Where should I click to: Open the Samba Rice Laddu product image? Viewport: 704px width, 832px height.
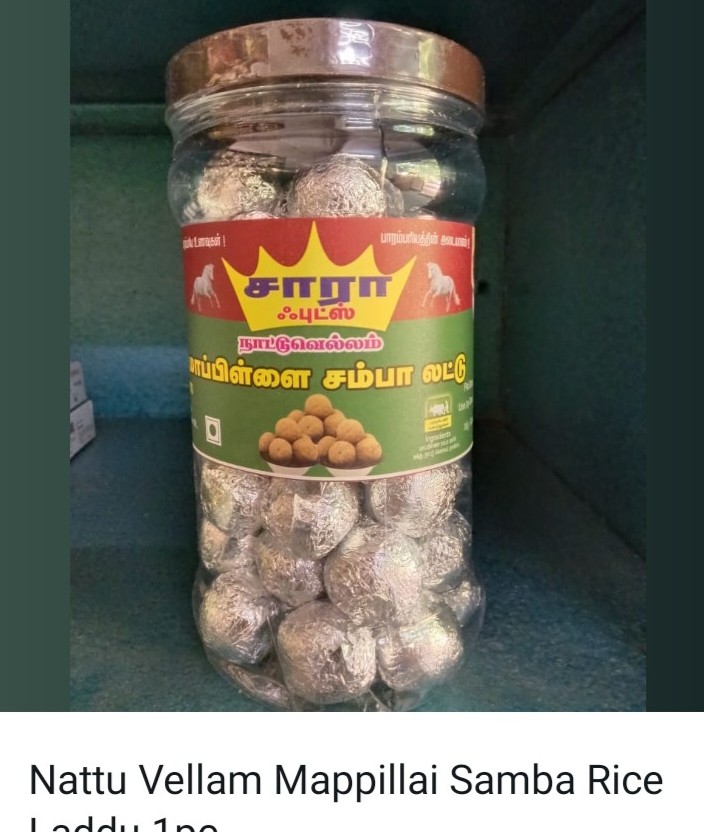click(x=352, y=360)
